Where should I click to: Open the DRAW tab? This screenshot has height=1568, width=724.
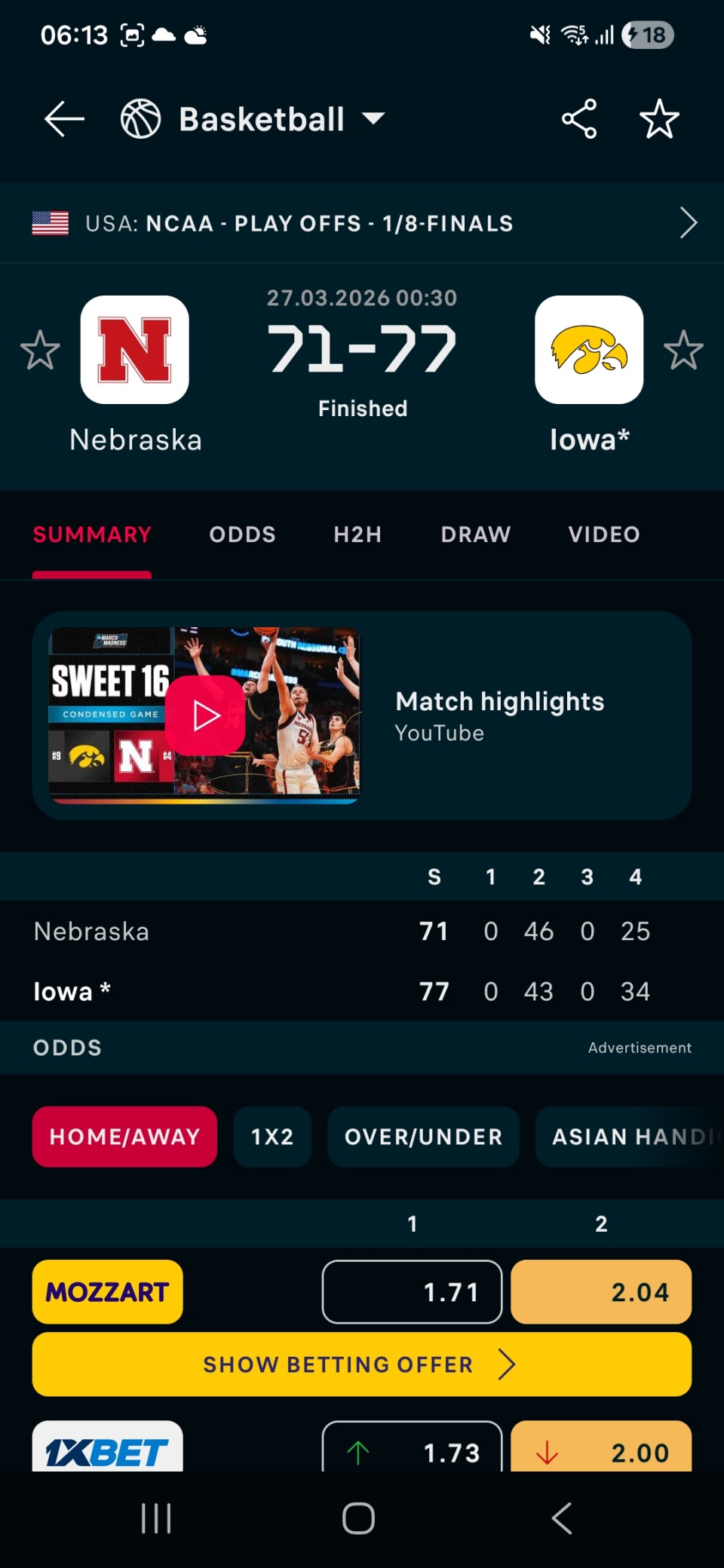(x=475, y=534)
